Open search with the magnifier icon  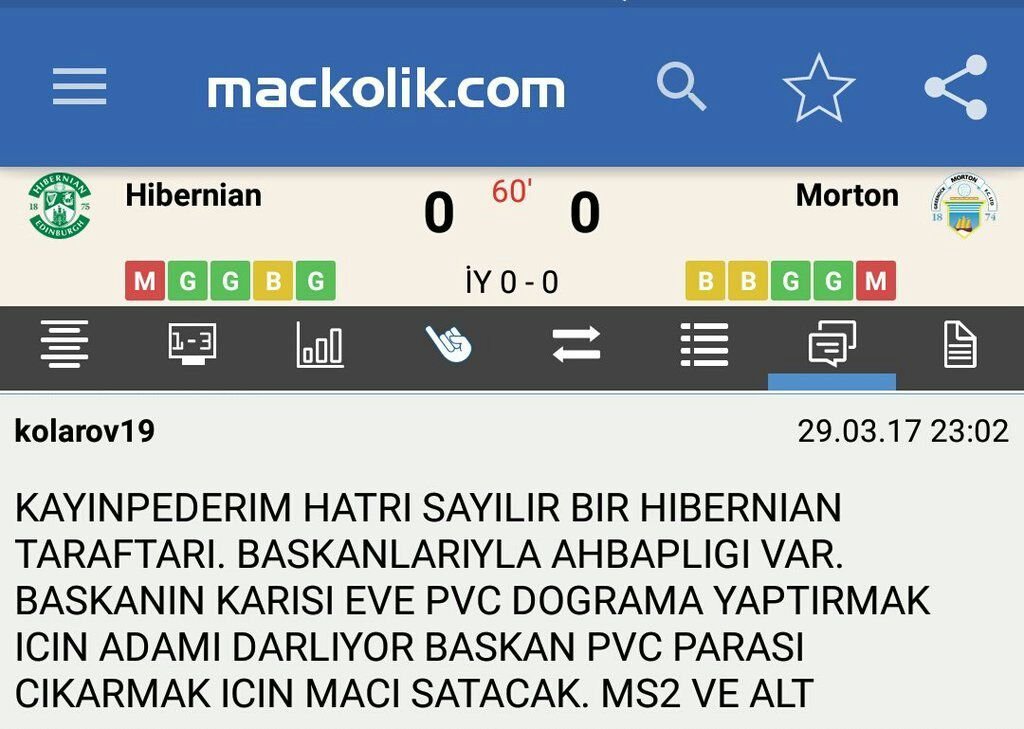coord(681,88)
